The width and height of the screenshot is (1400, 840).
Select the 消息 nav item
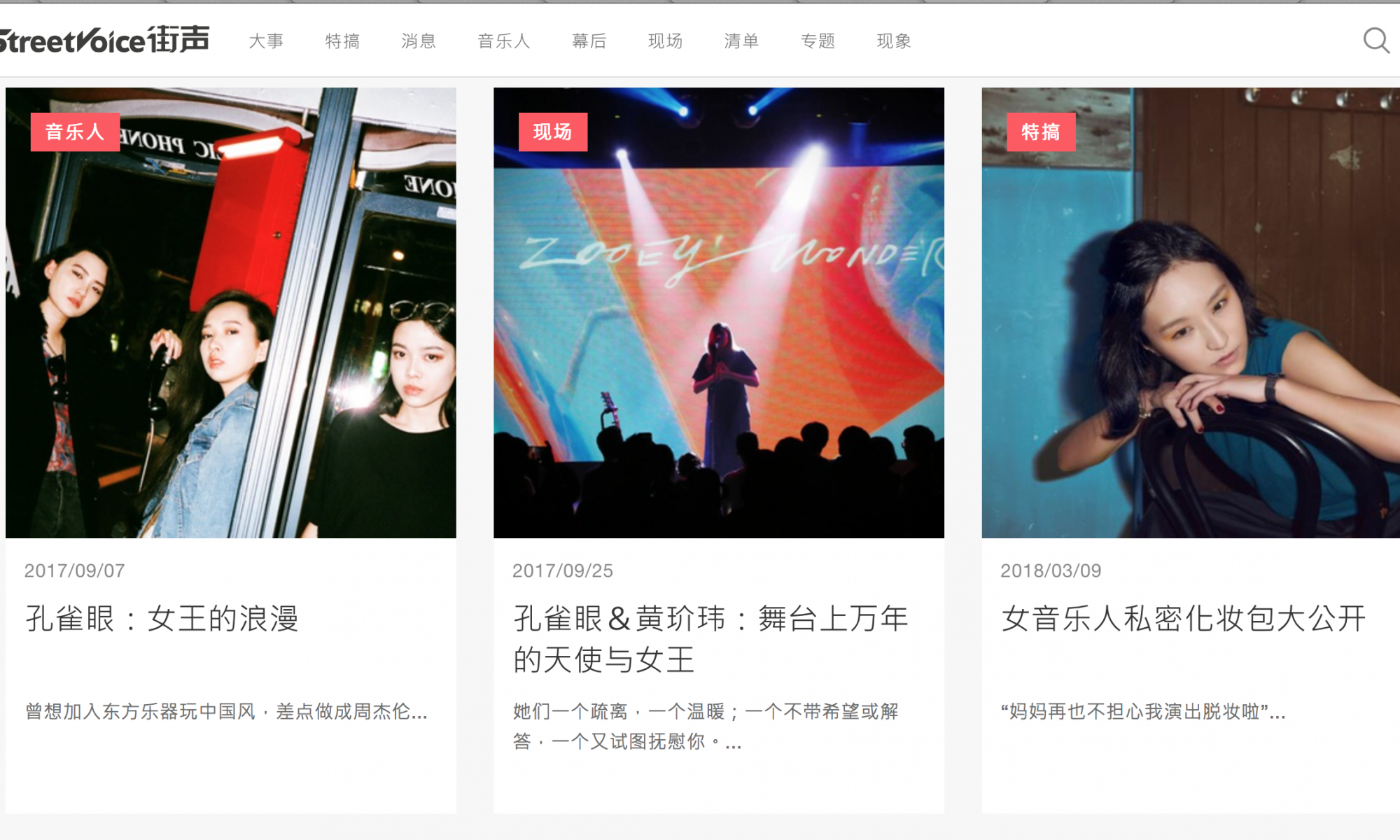419,41
